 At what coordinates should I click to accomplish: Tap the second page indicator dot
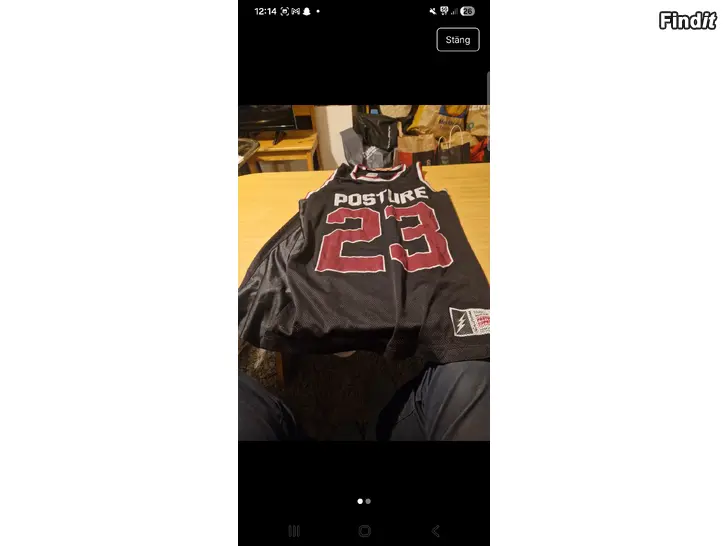tap(368, 500)
